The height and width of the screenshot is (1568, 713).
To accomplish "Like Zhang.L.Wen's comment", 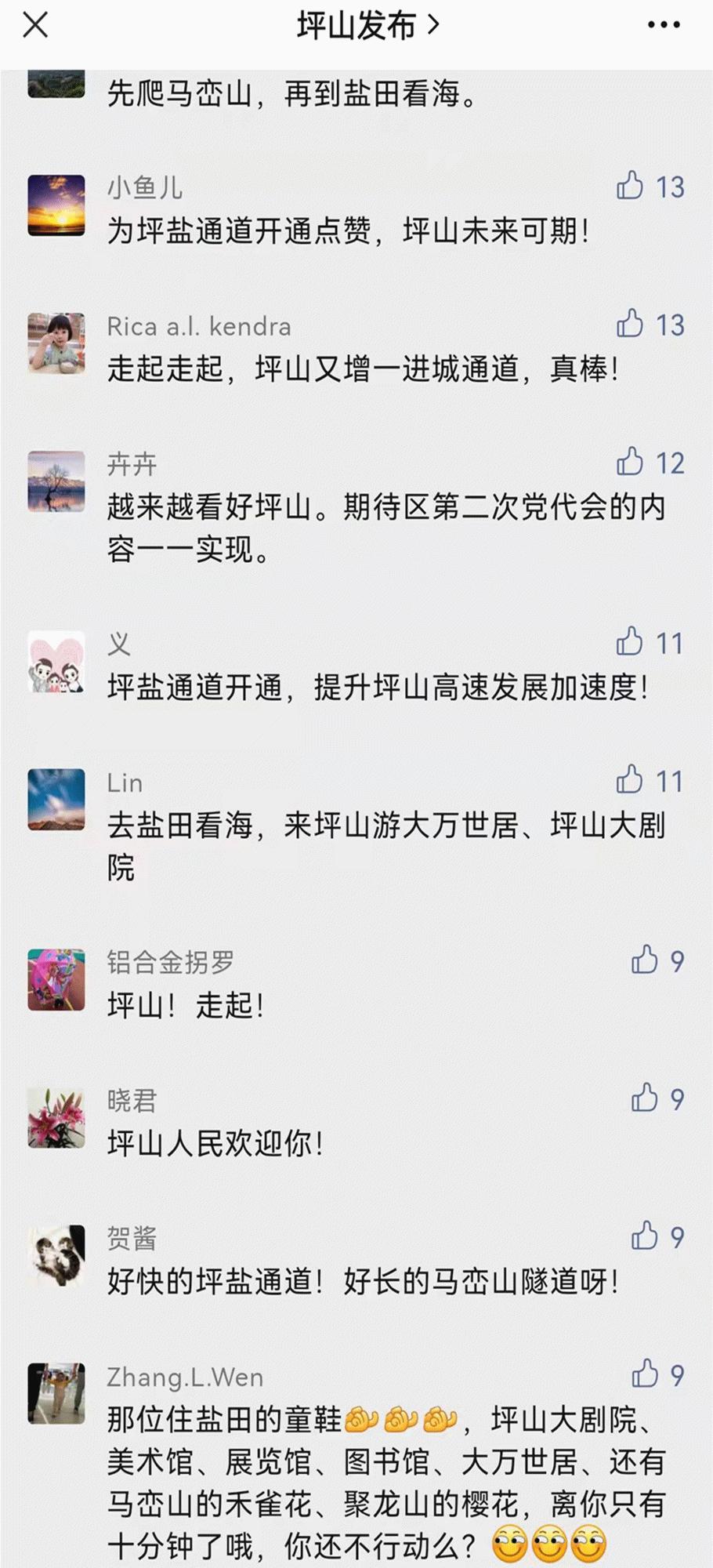I will tap(645, 1374).
